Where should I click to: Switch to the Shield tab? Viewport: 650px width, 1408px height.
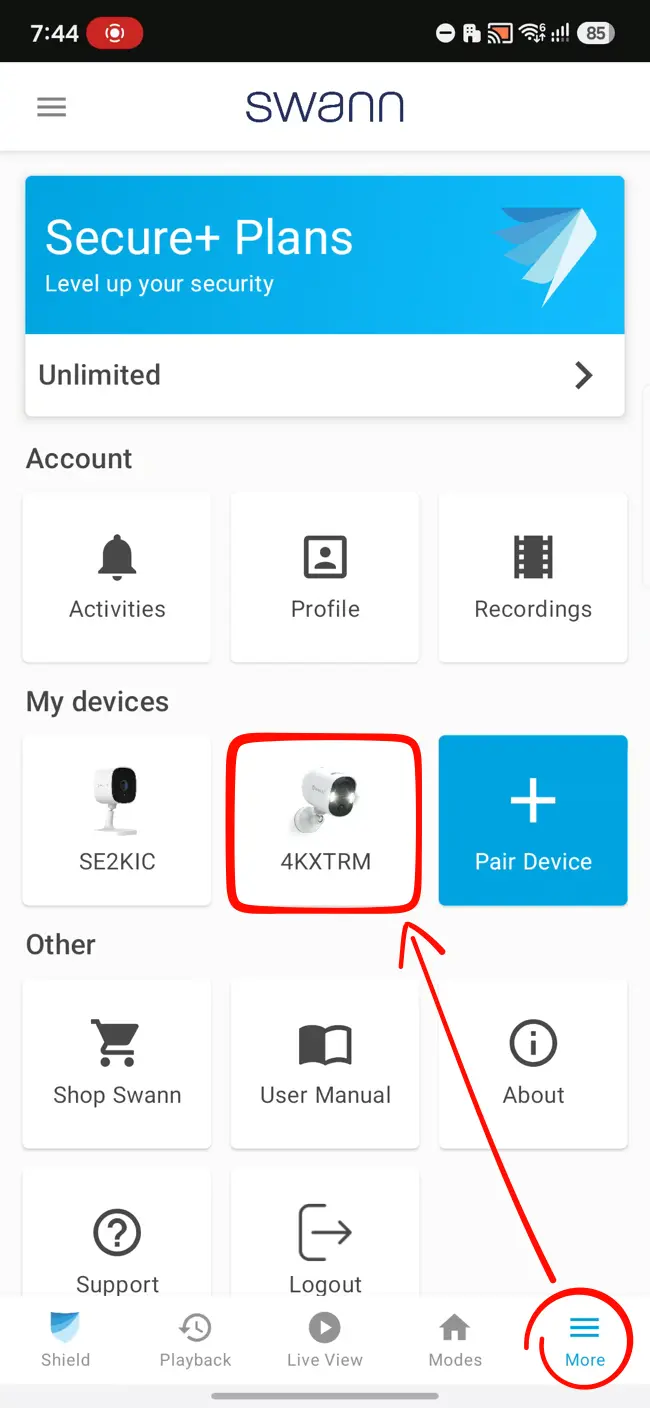[65, 1340]
